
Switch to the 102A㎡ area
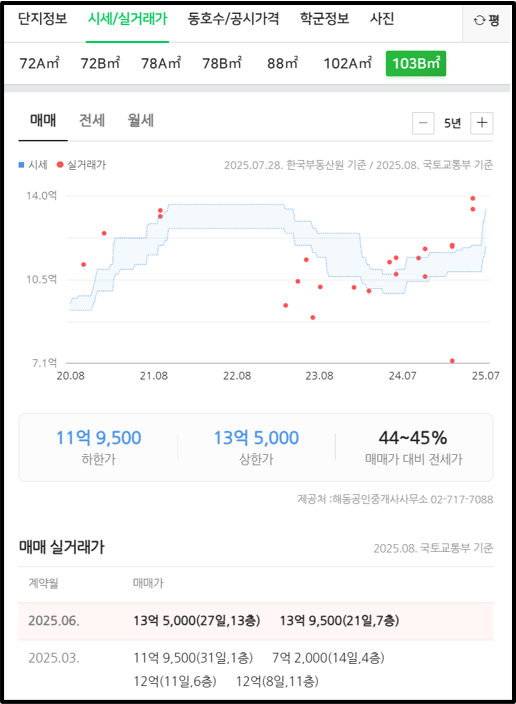[x=348, y=63]
